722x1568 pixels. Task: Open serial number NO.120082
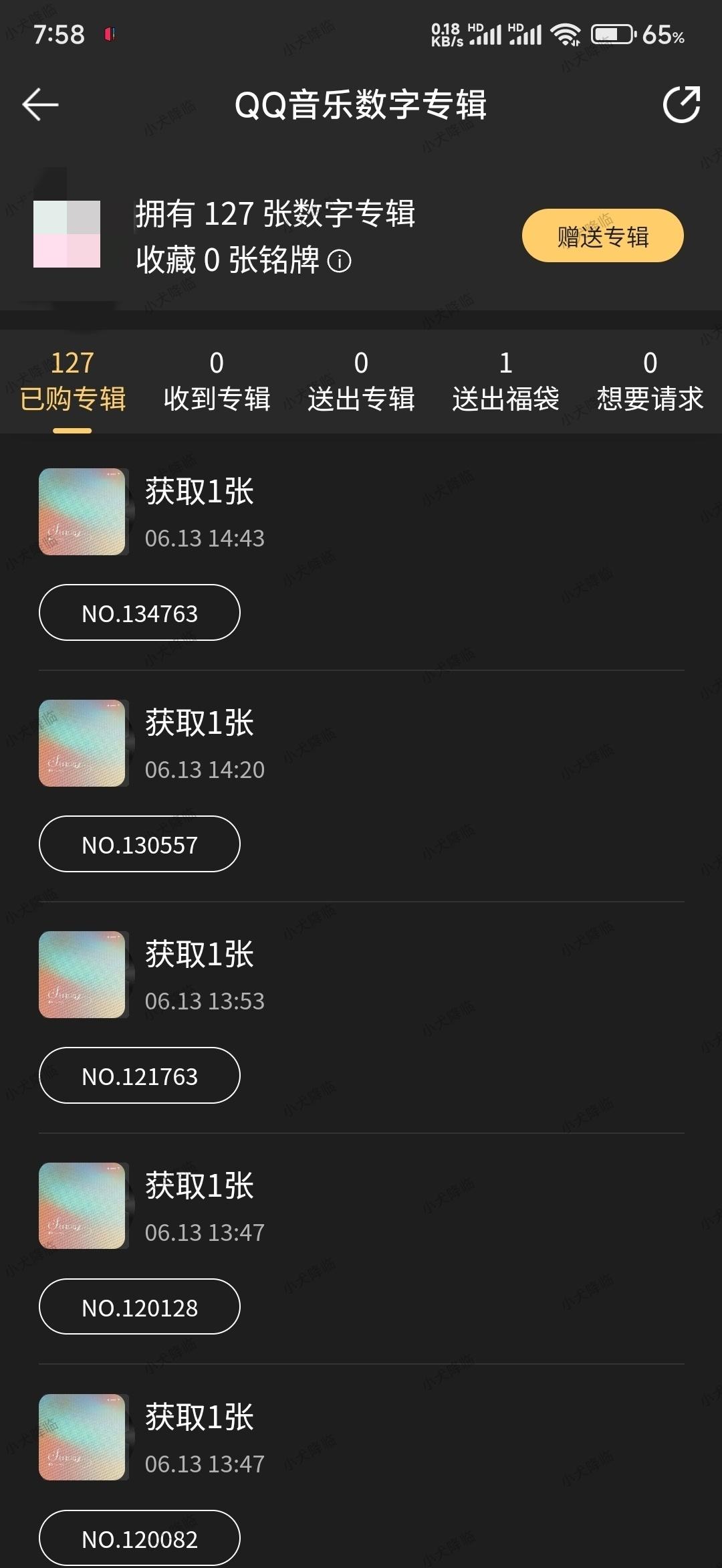tap(139, 1539)
